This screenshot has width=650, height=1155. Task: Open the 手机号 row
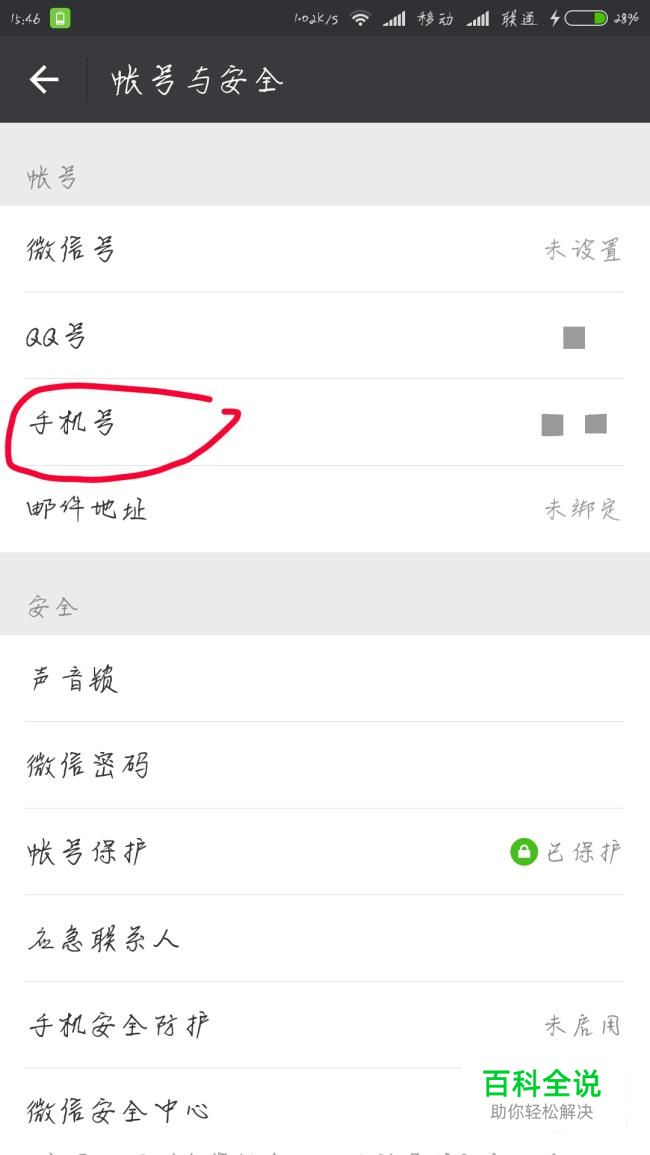pyautogui.click(x=325, y=423)
